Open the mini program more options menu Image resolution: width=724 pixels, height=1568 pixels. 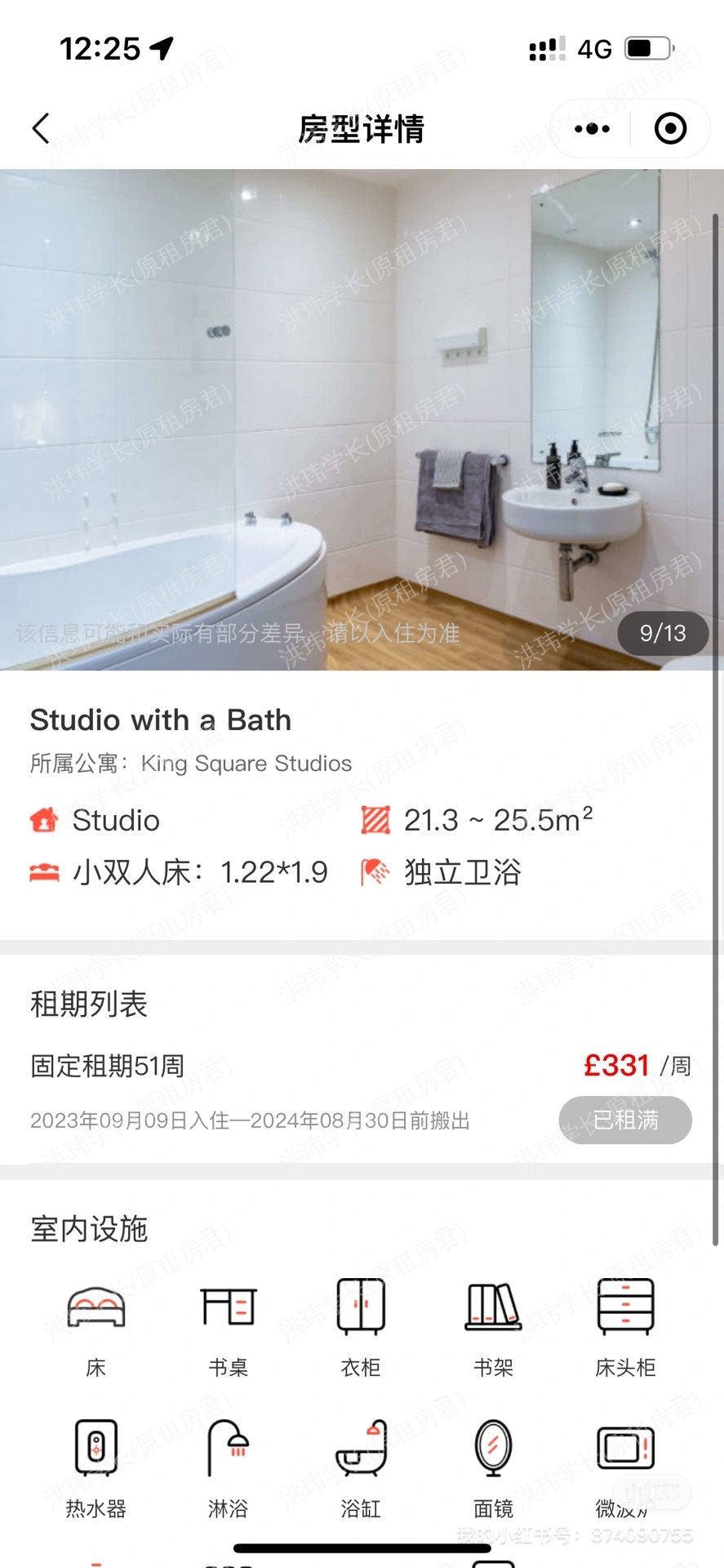(x=592, y=128)
